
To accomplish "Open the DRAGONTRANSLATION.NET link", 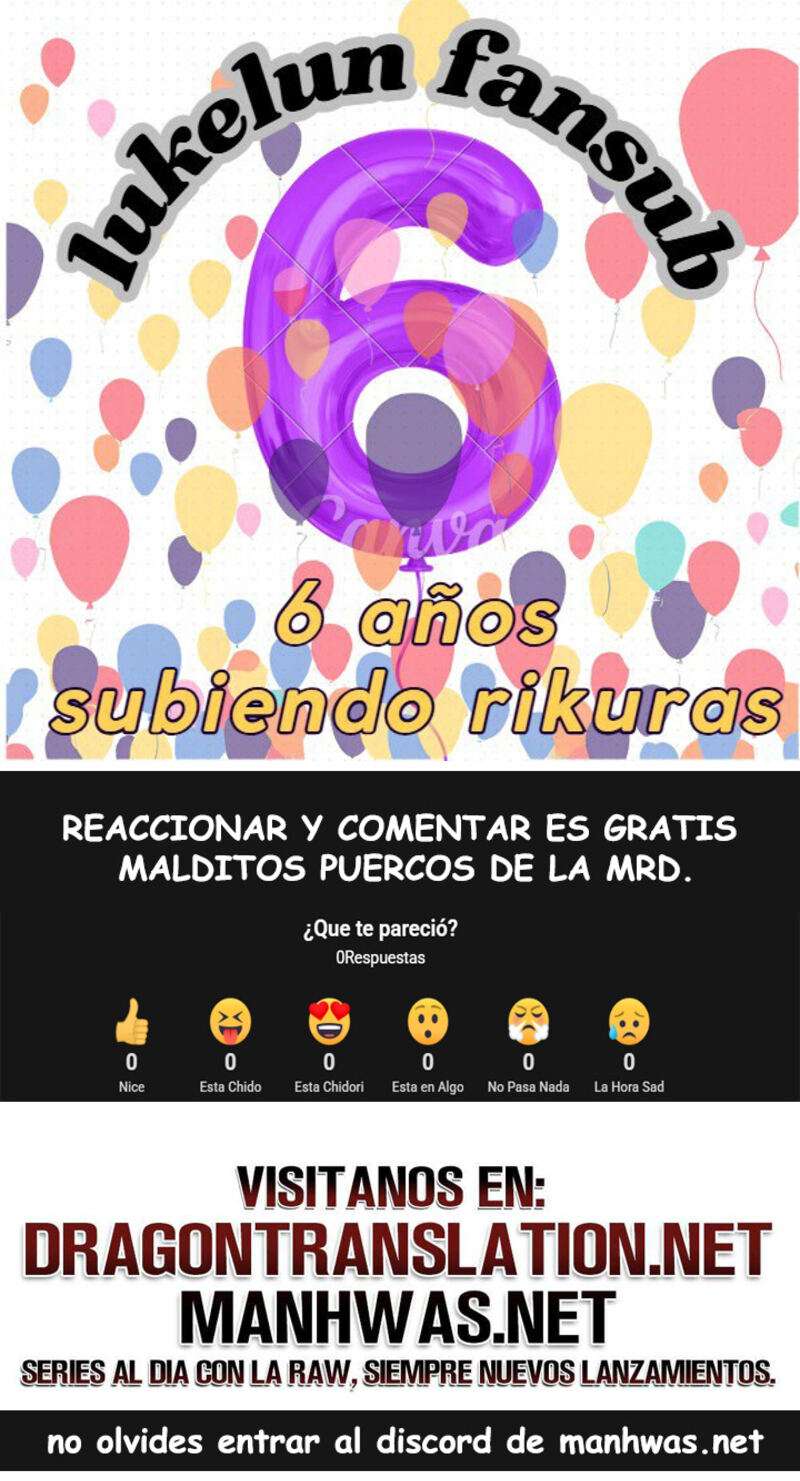I will click(399, 1245).
